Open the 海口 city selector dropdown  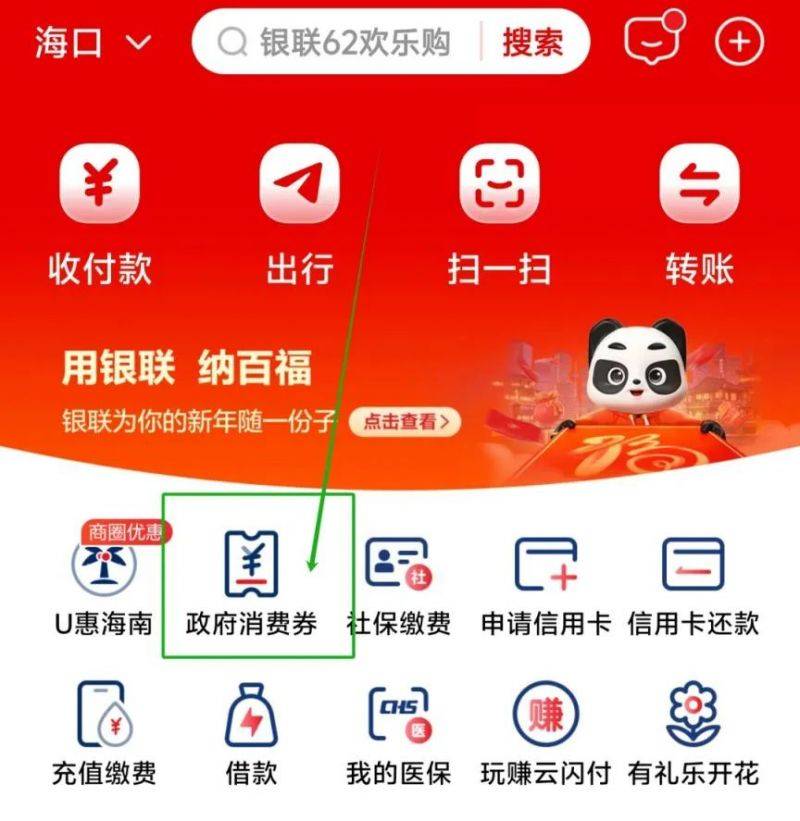click(x=92, y=43)
